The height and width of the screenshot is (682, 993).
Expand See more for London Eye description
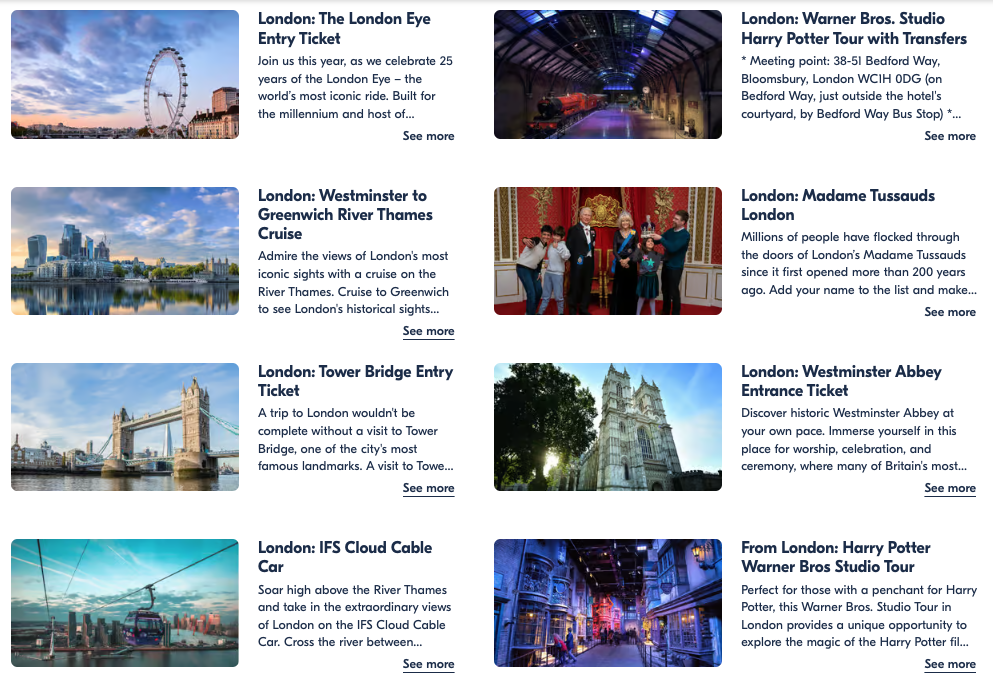click(428, 136)
